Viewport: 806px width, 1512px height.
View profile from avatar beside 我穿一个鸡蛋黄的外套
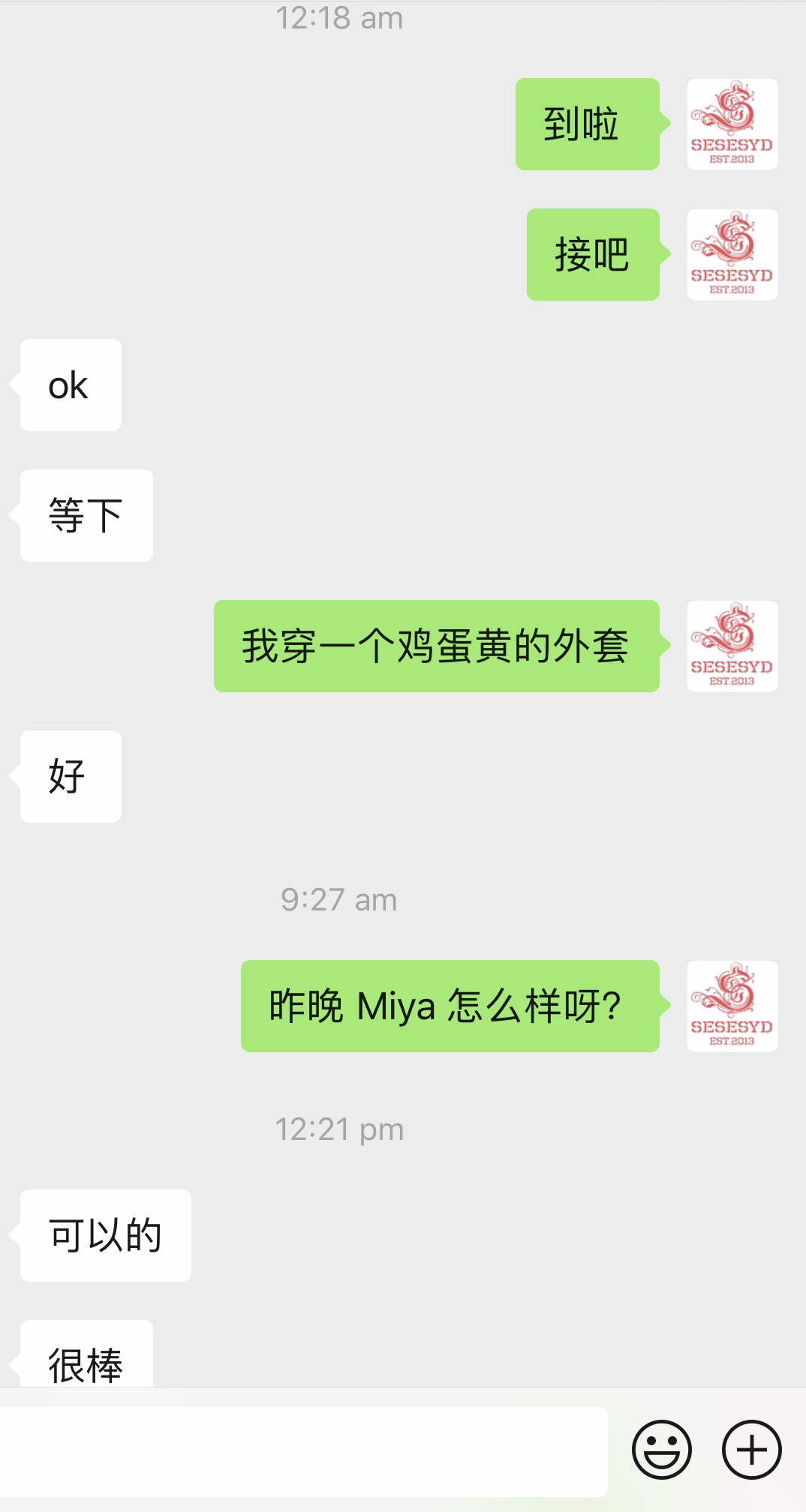(x=732, y=646)
